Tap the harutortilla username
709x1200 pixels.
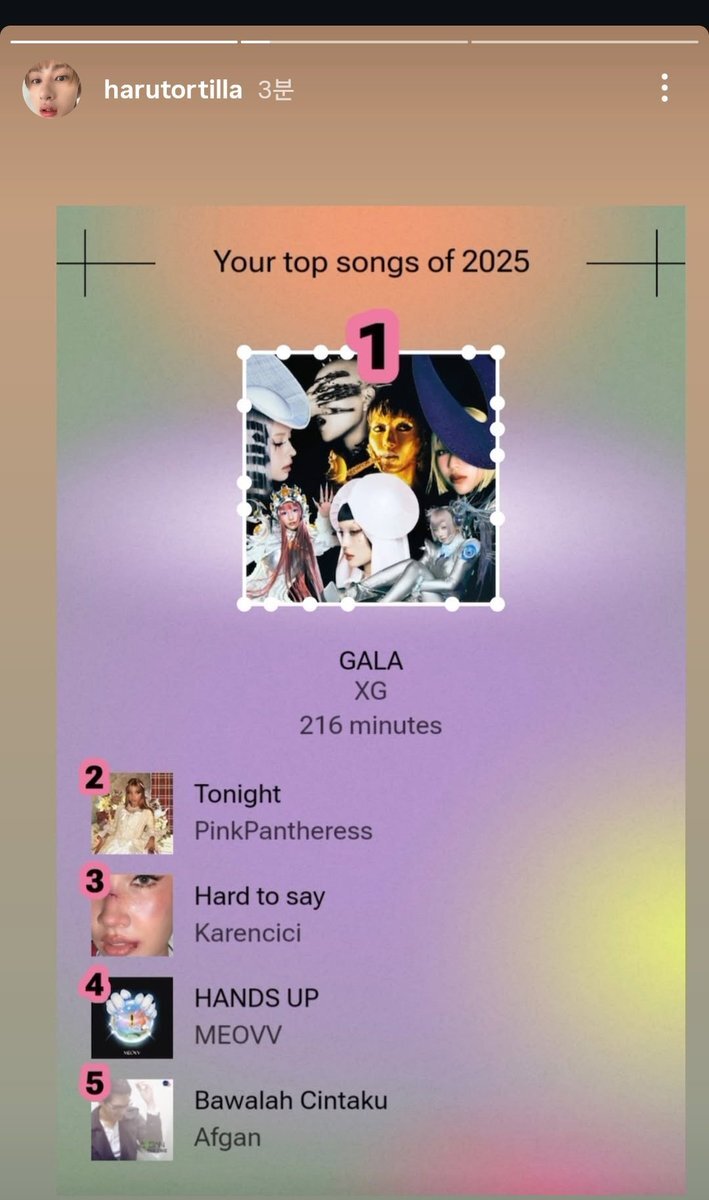click(x=173, y=90)
